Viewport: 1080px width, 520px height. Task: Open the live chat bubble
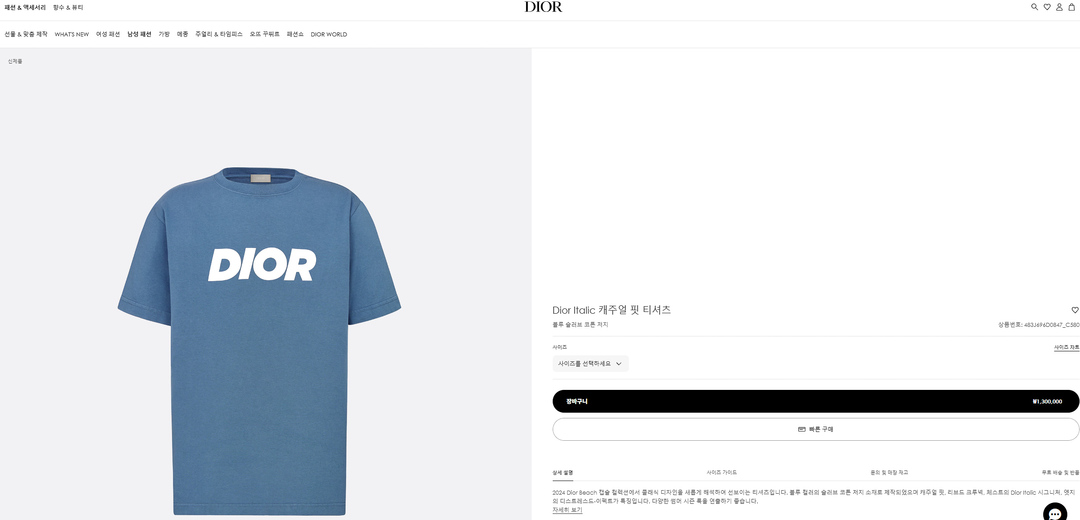pos(1055,512)
